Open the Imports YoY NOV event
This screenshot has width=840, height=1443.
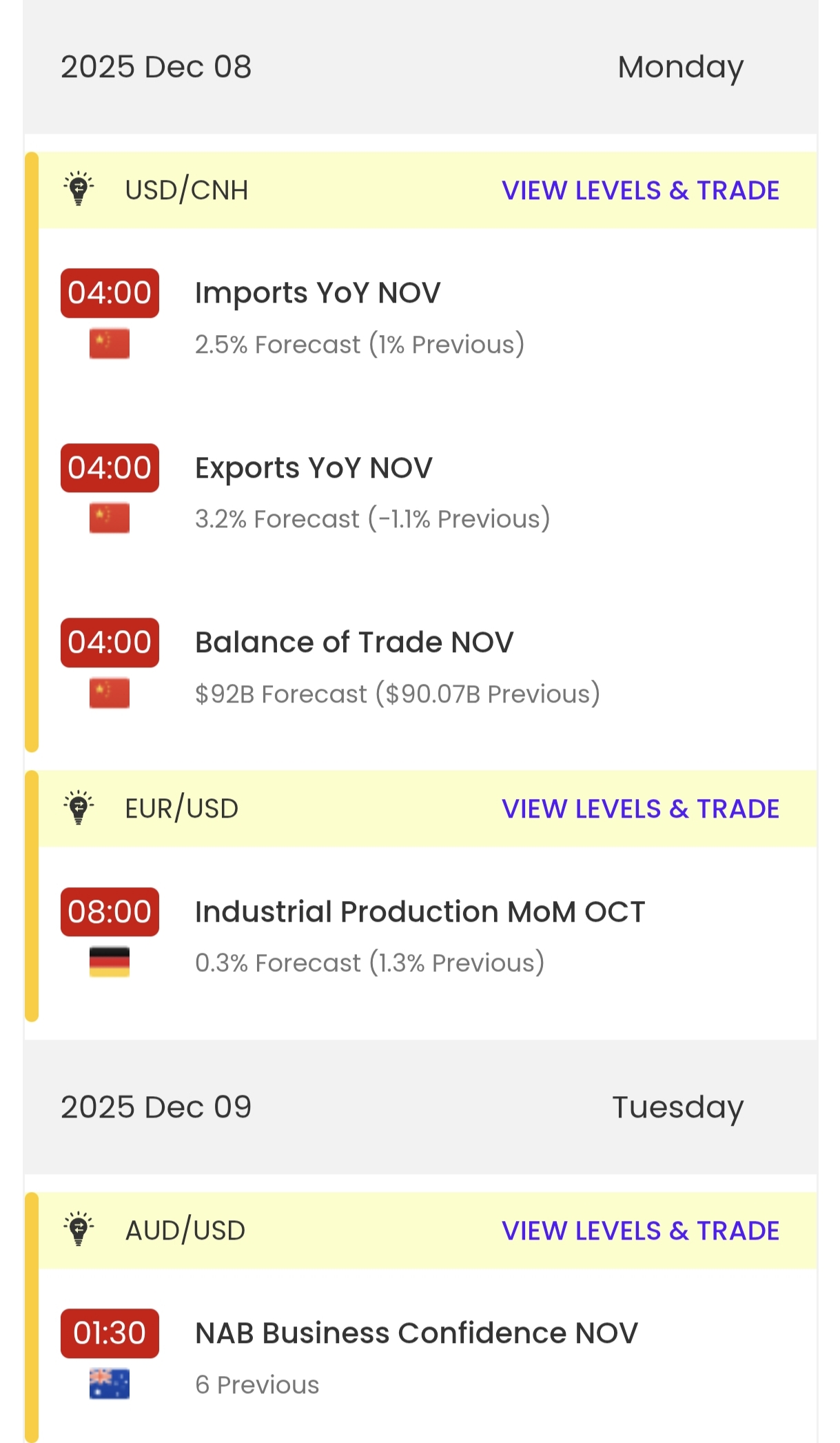click(x=318, y=294)
